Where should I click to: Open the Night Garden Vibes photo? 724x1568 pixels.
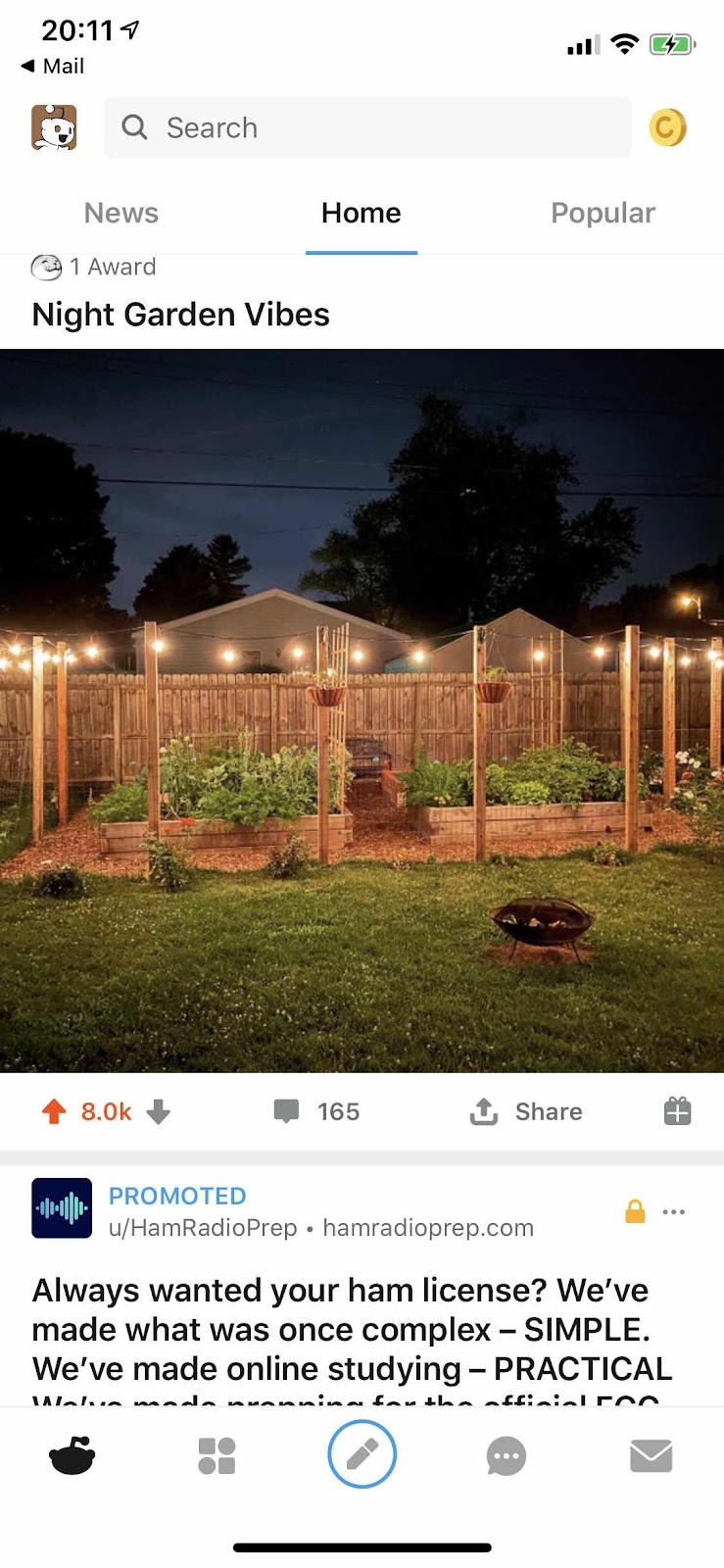[362, 710]
